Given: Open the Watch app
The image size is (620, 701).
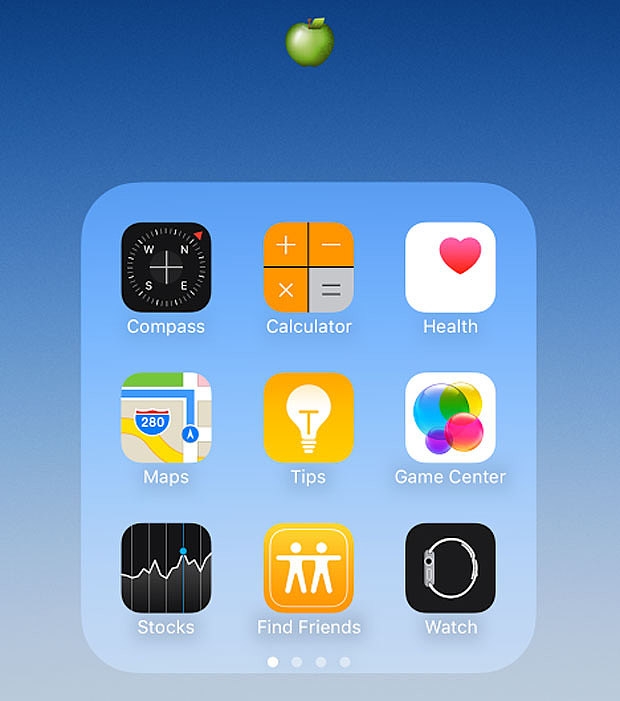Looking at the screenshot, I should point(450,568).
